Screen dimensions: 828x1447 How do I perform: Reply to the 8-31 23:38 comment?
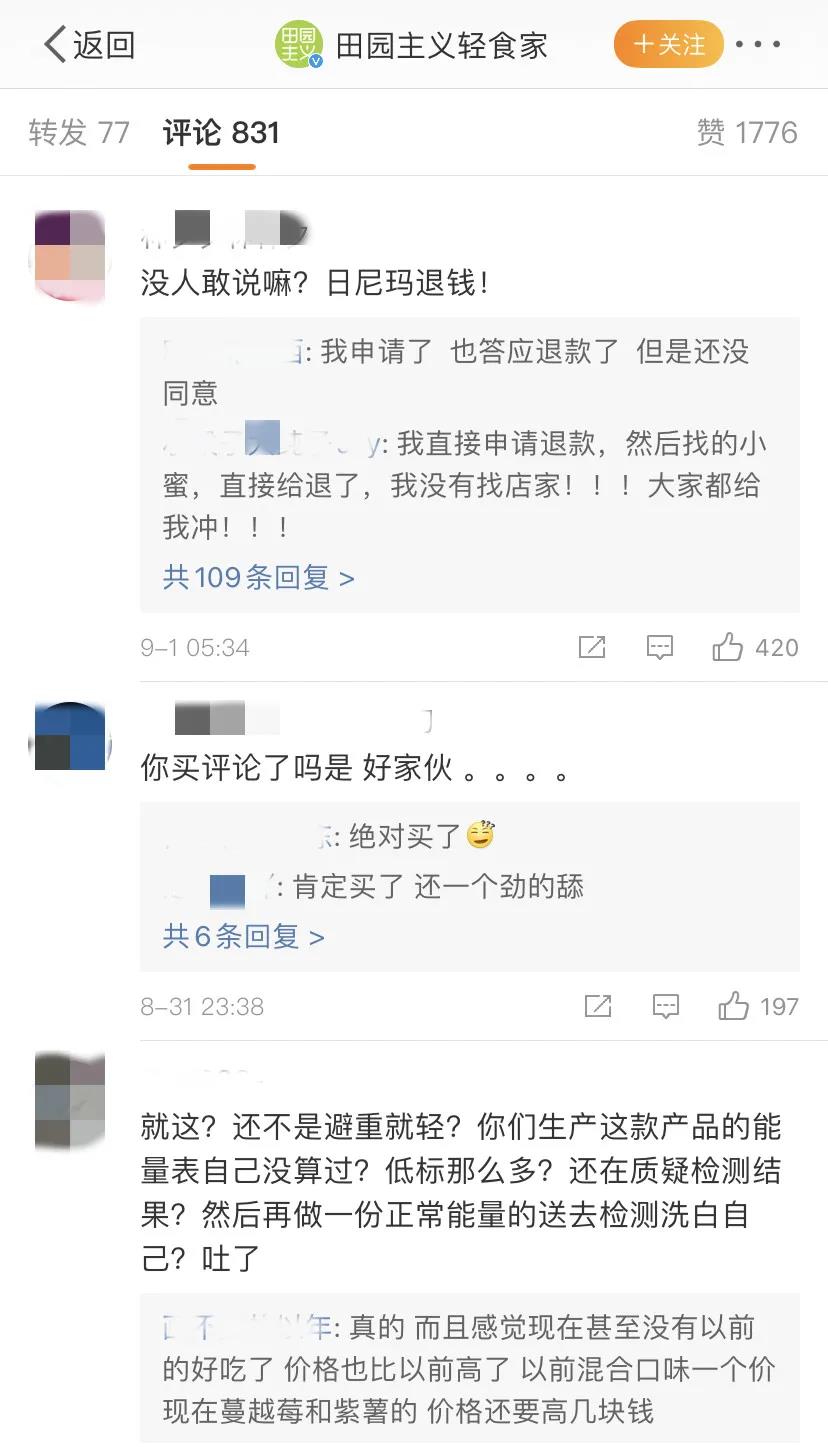click(666, 1006)
